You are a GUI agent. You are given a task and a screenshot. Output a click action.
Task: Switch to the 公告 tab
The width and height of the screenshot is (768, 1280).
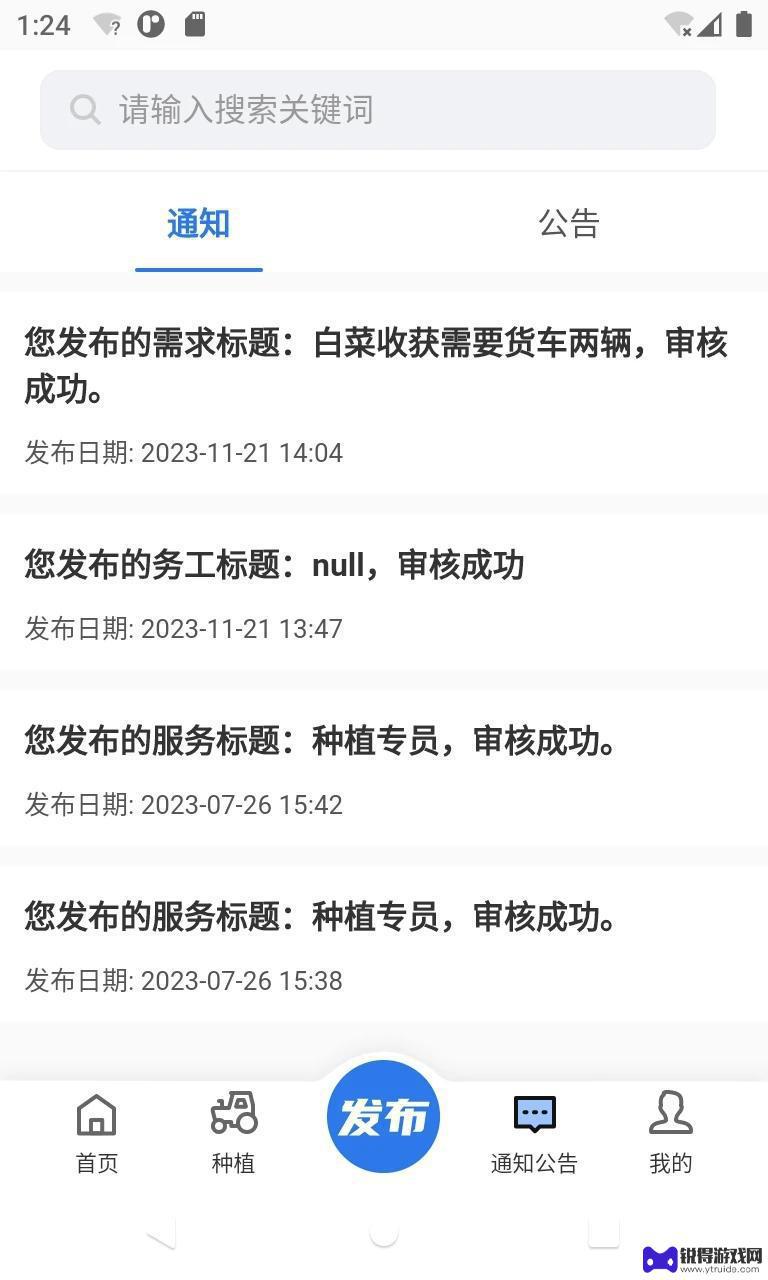(569, 223)
